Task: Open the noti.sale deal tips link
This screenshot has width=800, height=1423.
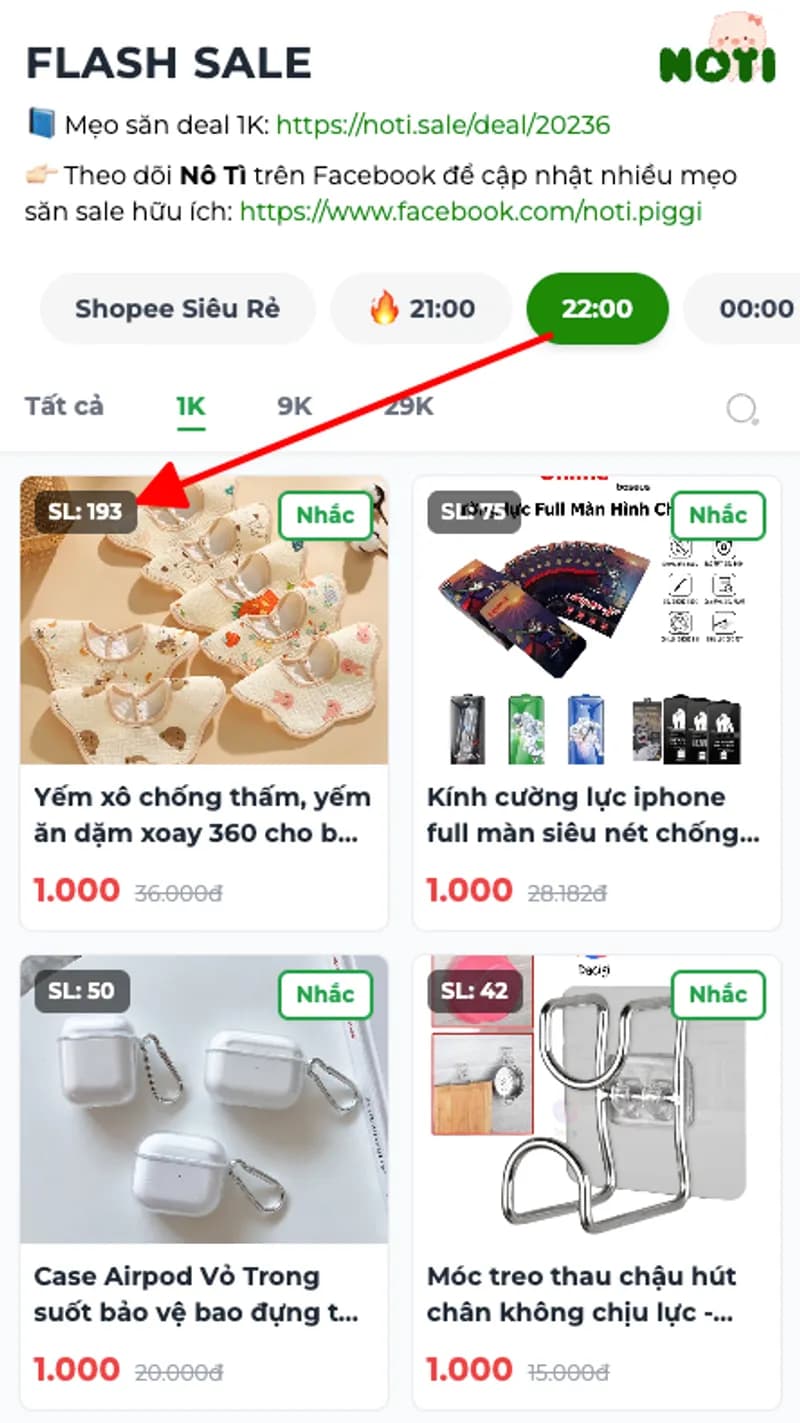Action: coord(442,125)
